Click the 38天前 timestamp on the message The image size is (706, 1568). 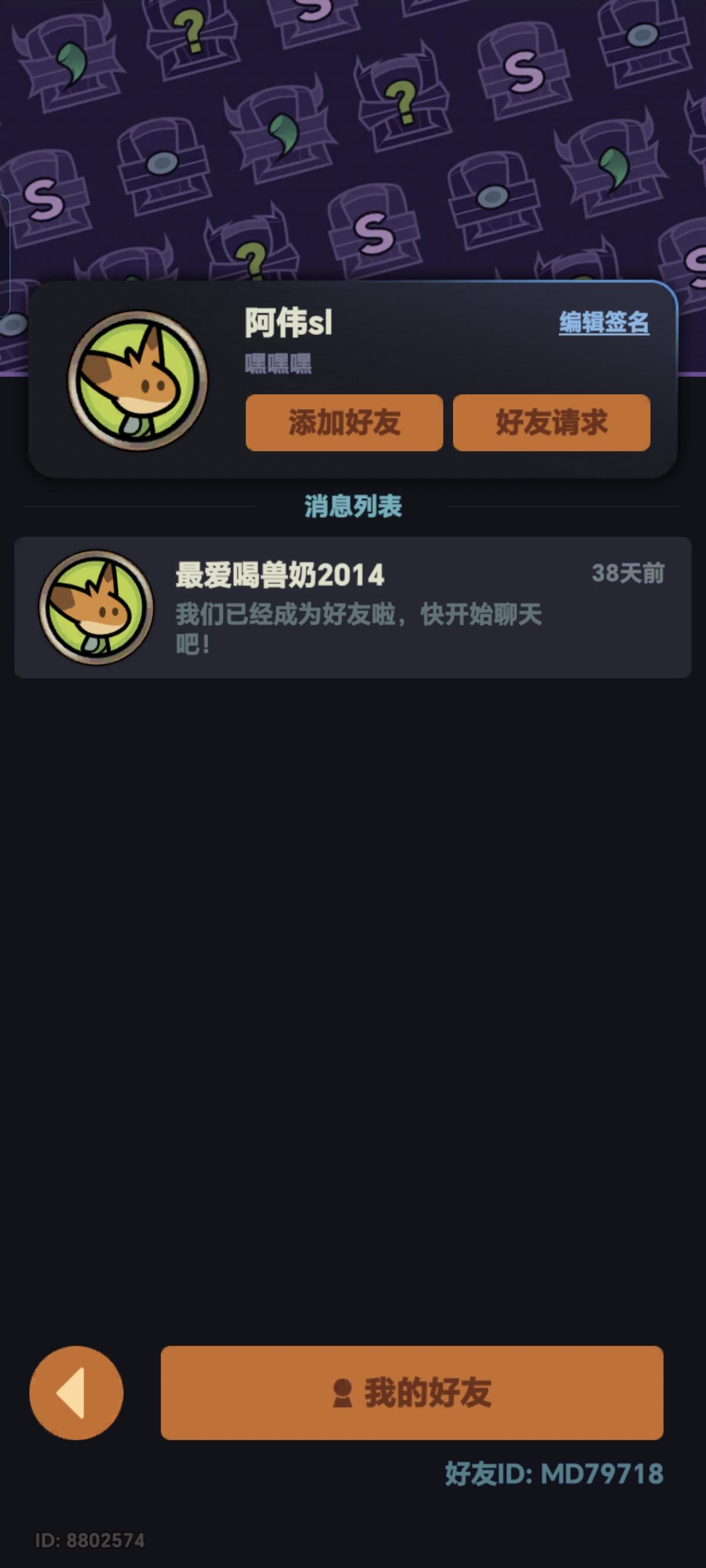click(628, 573)
